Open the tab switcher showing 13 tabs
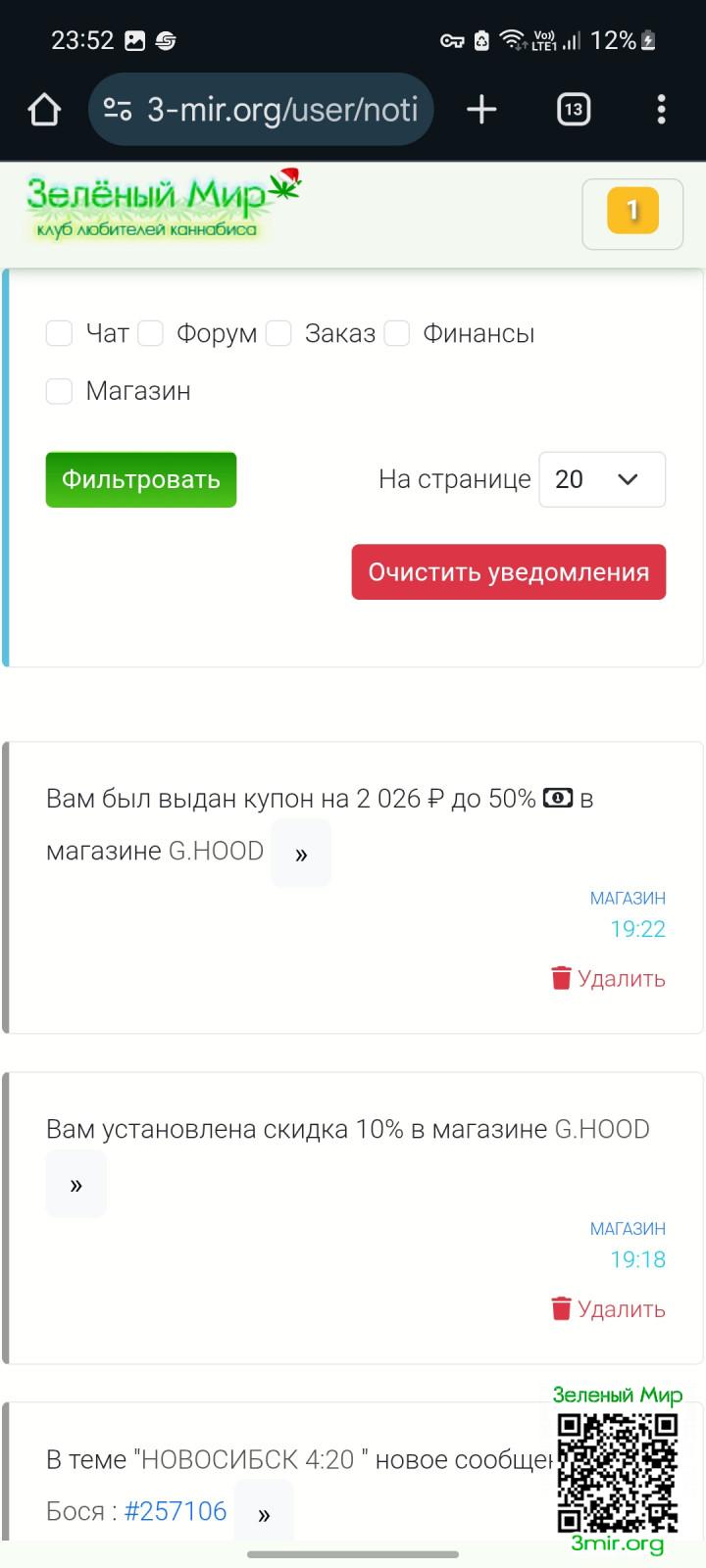The height and width of the screenshot is (1568, 706). (574, 110)
